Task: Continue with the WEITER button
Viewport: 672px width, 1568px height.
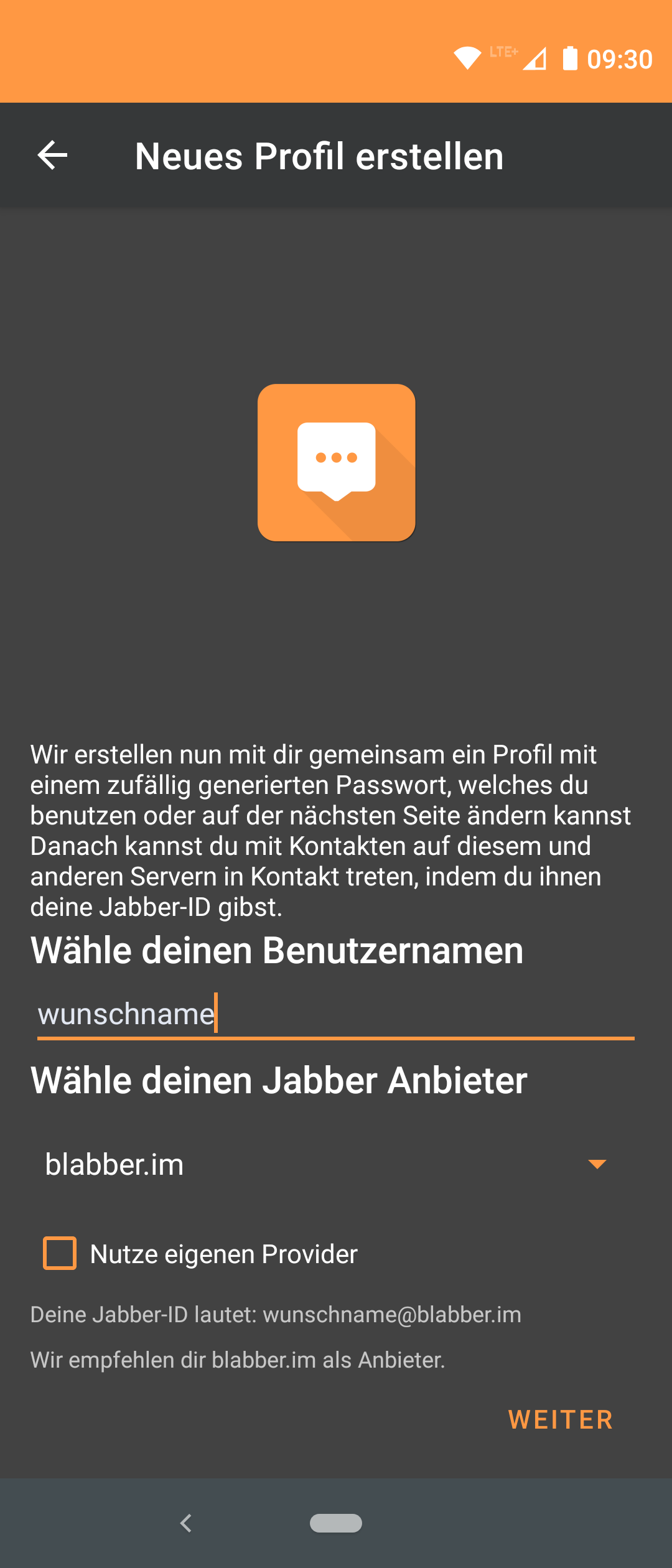Action: click(561, 1420)
